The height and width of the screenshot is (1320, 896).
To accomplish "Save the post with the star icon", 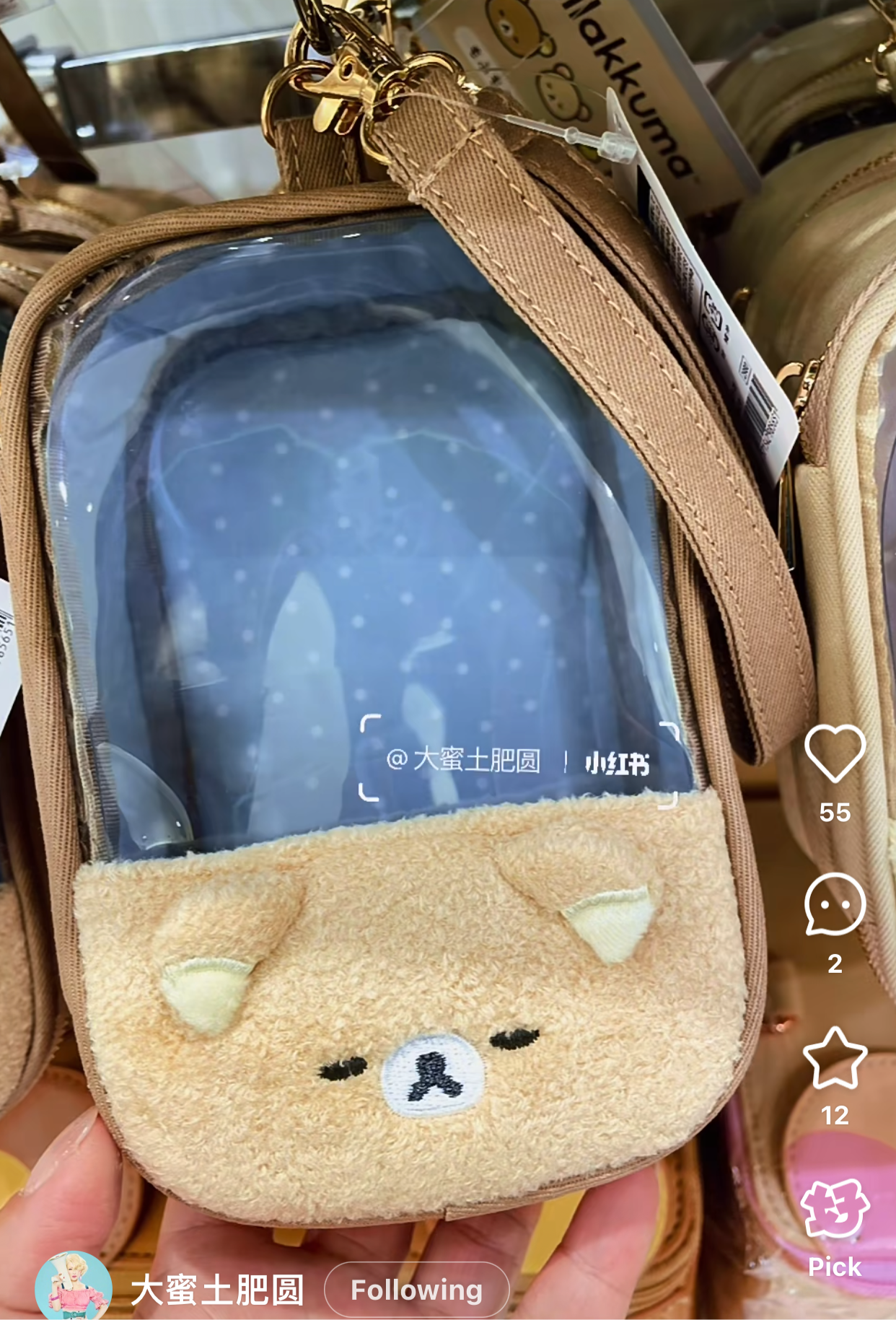I will pos(835,1058).
